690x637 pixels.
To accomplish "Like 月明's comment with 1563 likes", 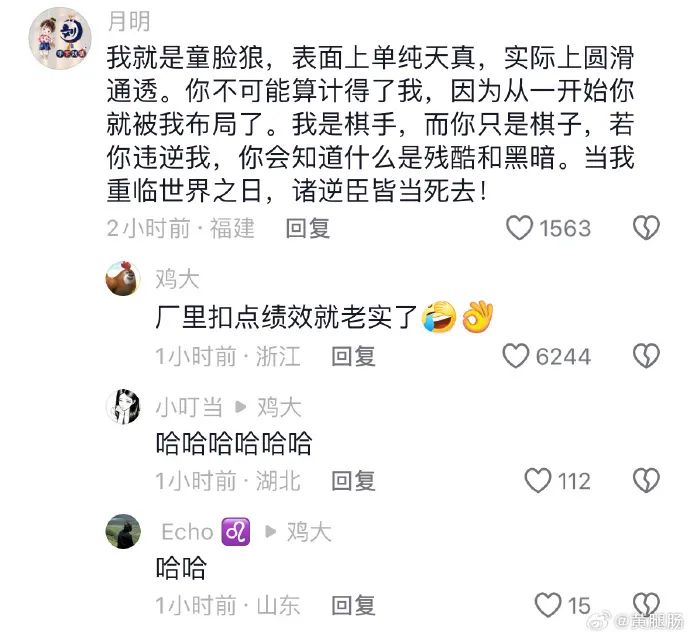I will click(x=519, y=228).
